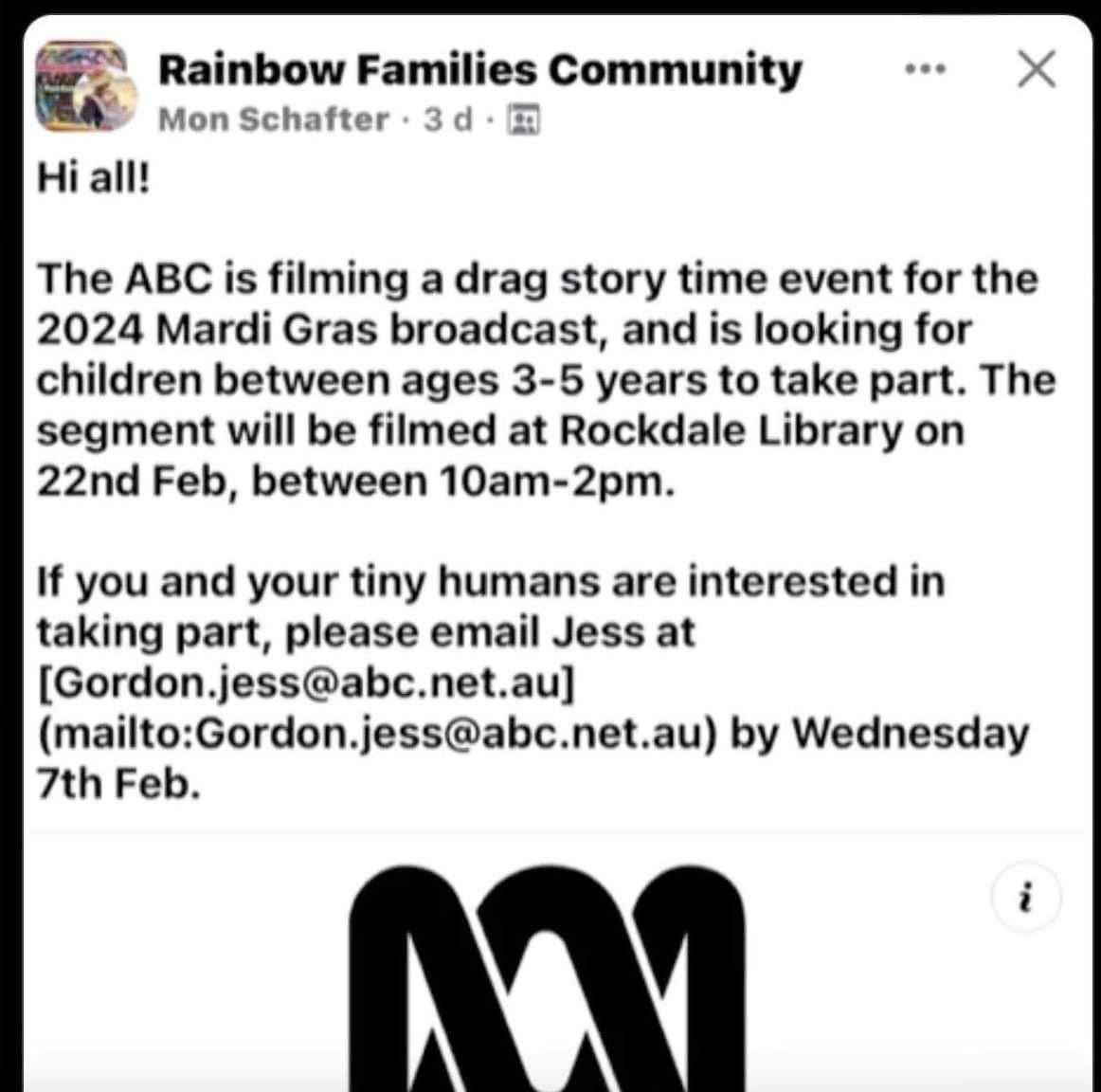
Task: Tap the info icon on the image
Action: tap(1025, 897)
